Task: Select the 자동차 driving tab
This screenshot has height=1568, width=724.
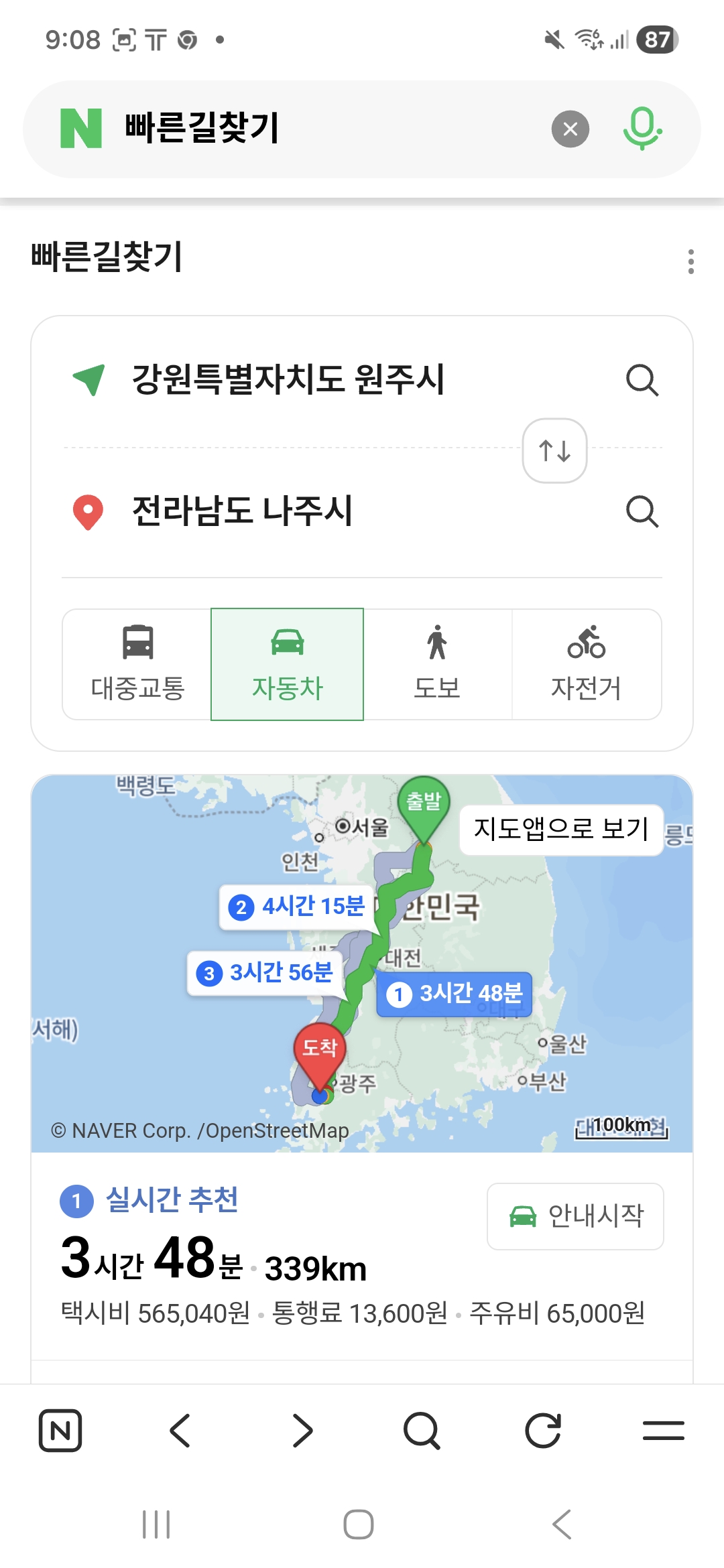Action: 287,664
